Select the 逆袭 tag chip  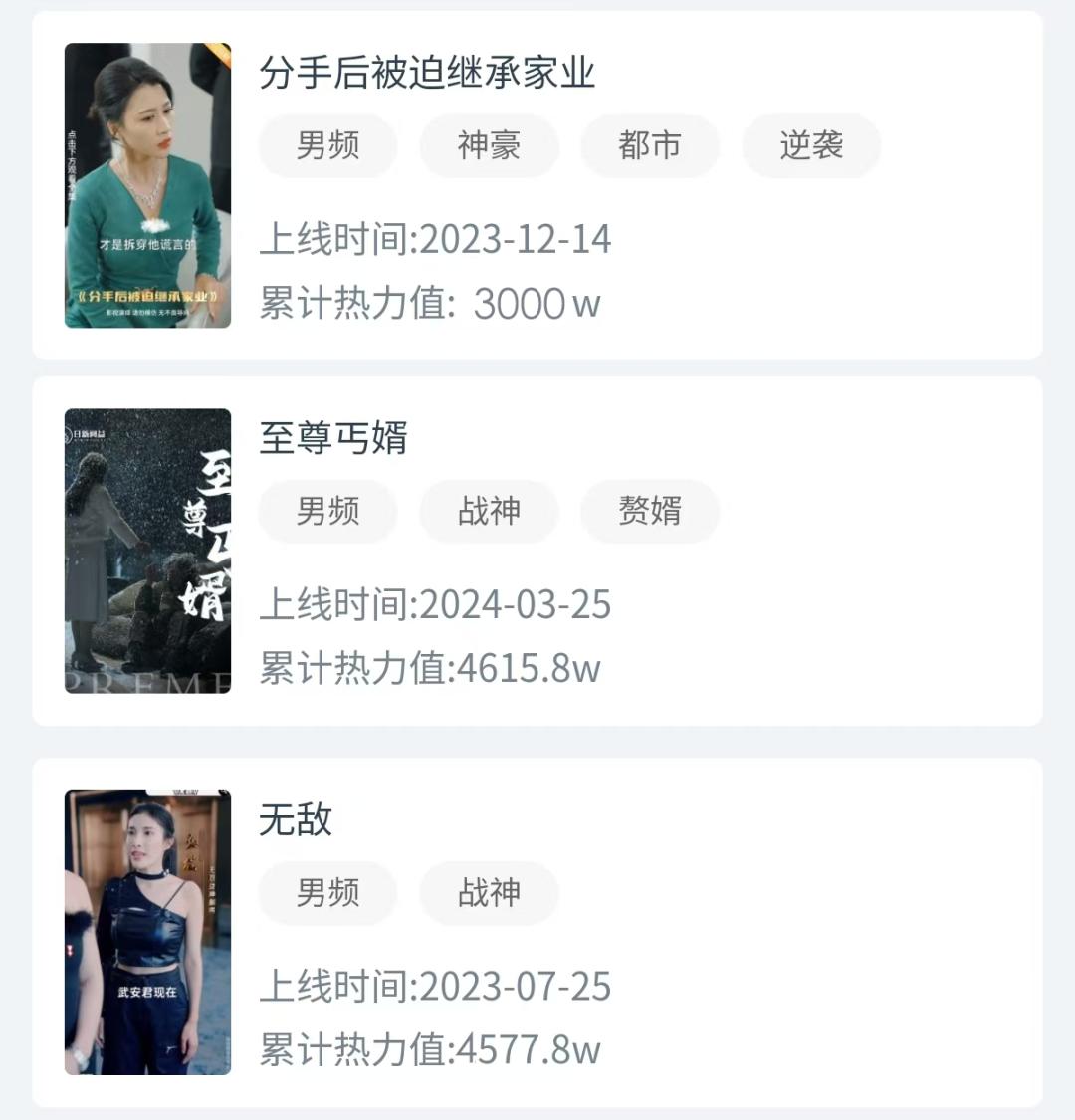pyautogui.click(x=811, y=146)
